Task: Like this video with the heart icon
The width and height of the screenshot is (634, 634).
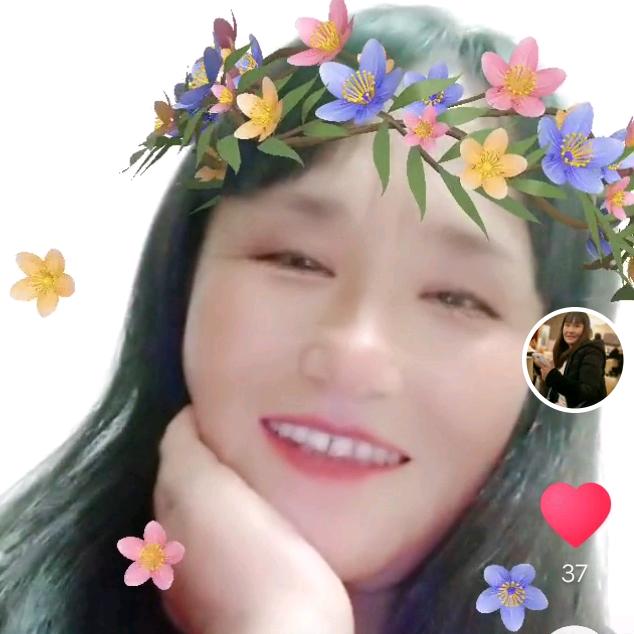Action: pos(575,514)
